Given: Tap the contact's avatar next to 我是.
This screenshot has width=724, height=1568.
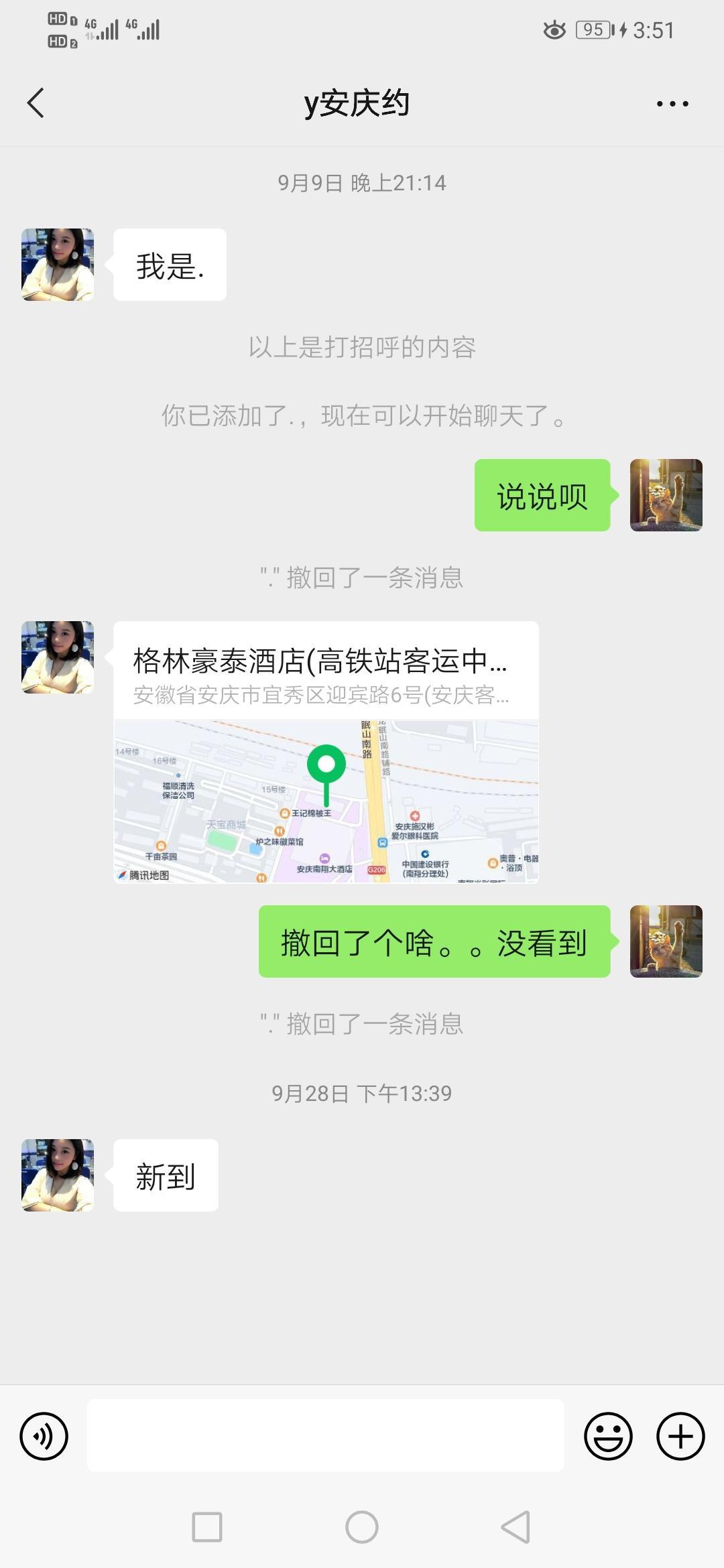Looking at the screenshot, I should pos(58,265).
